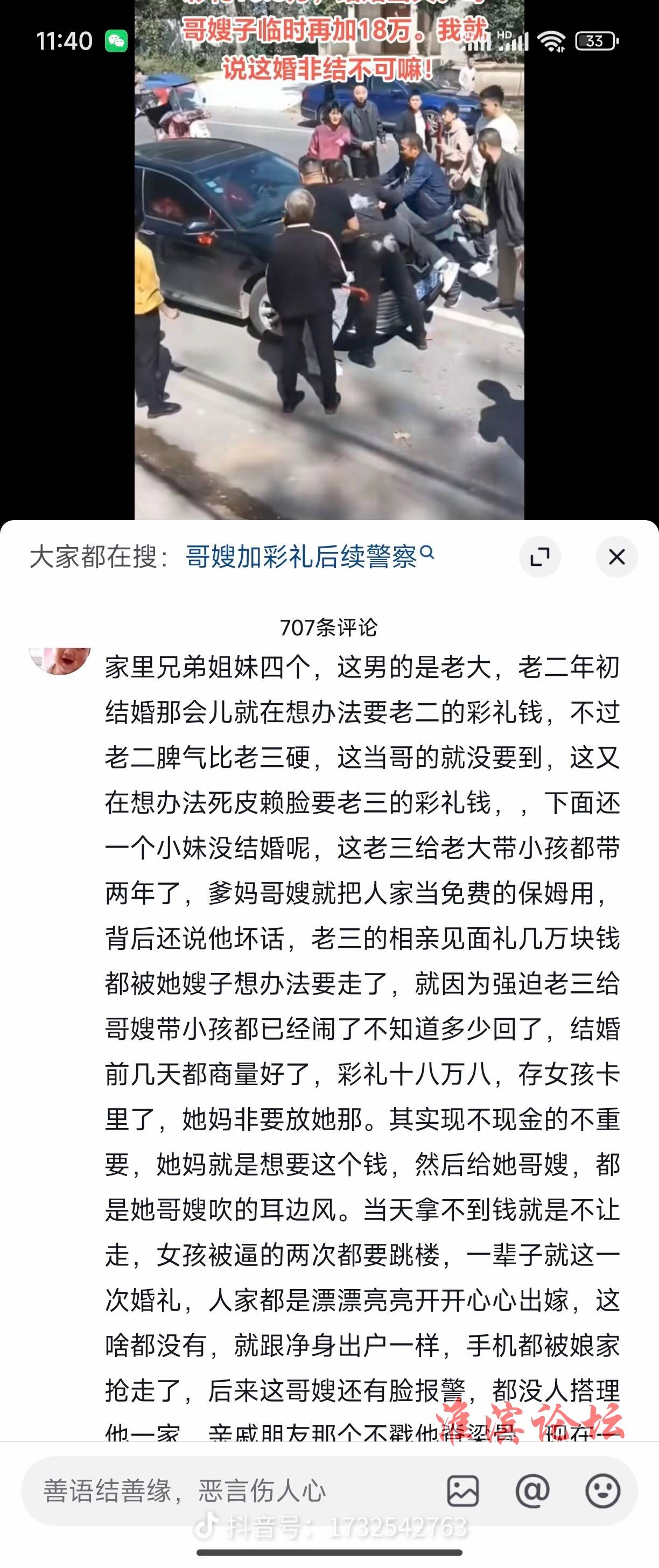Attach an image to comment
Viewport: 659px width, 1568px height.
coord(463,1490)
